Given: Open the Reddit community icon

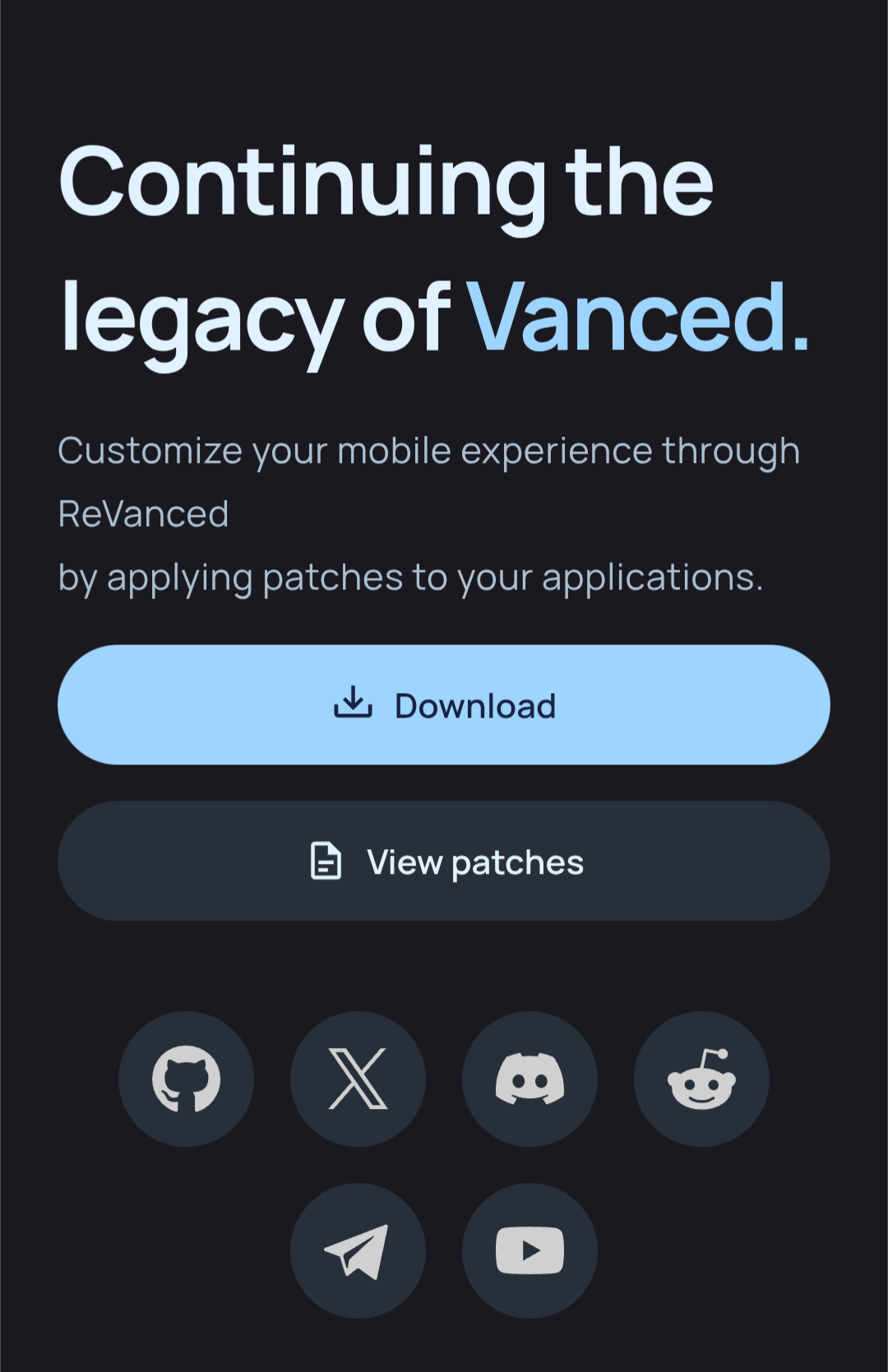Looking at the screenshot, I should 701,1079.
